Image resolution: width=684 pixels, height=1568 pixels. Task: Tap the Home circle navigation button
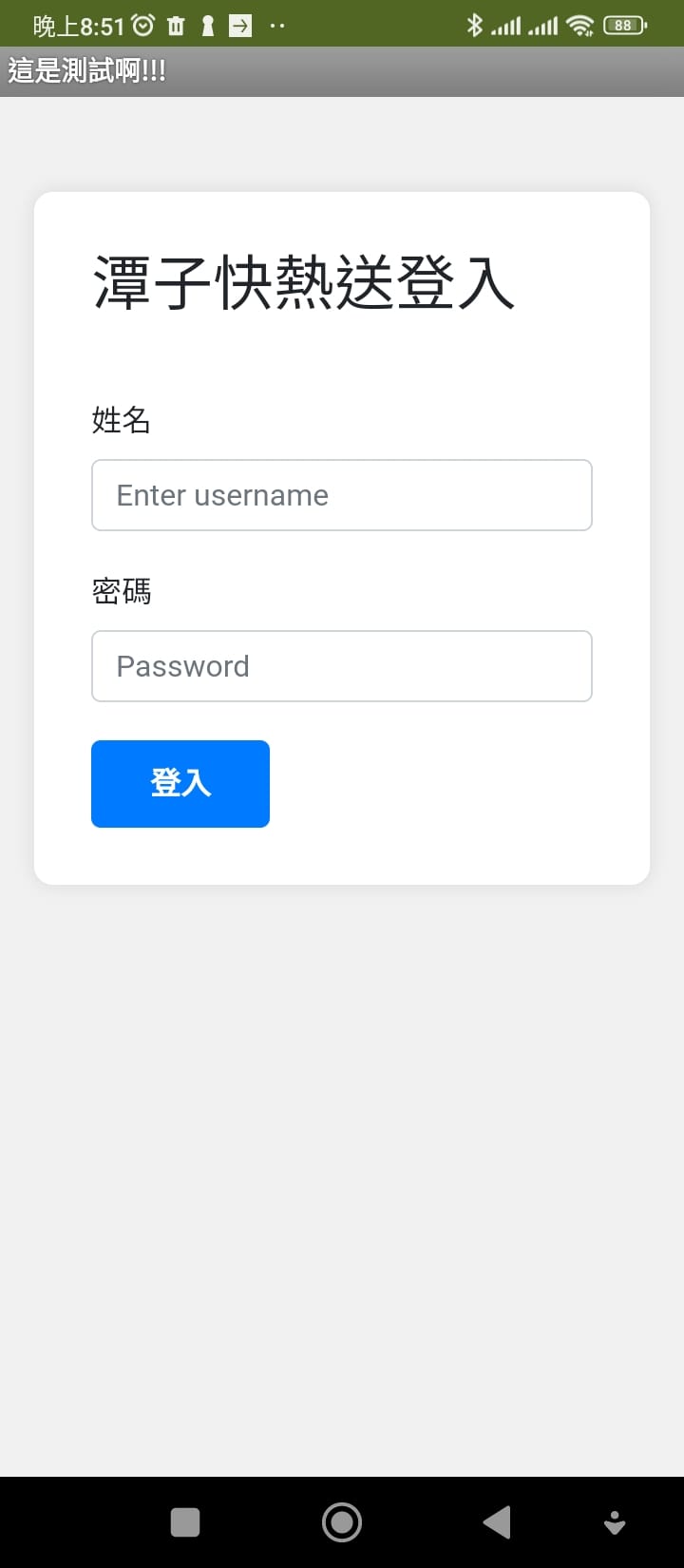[342, 1521]
